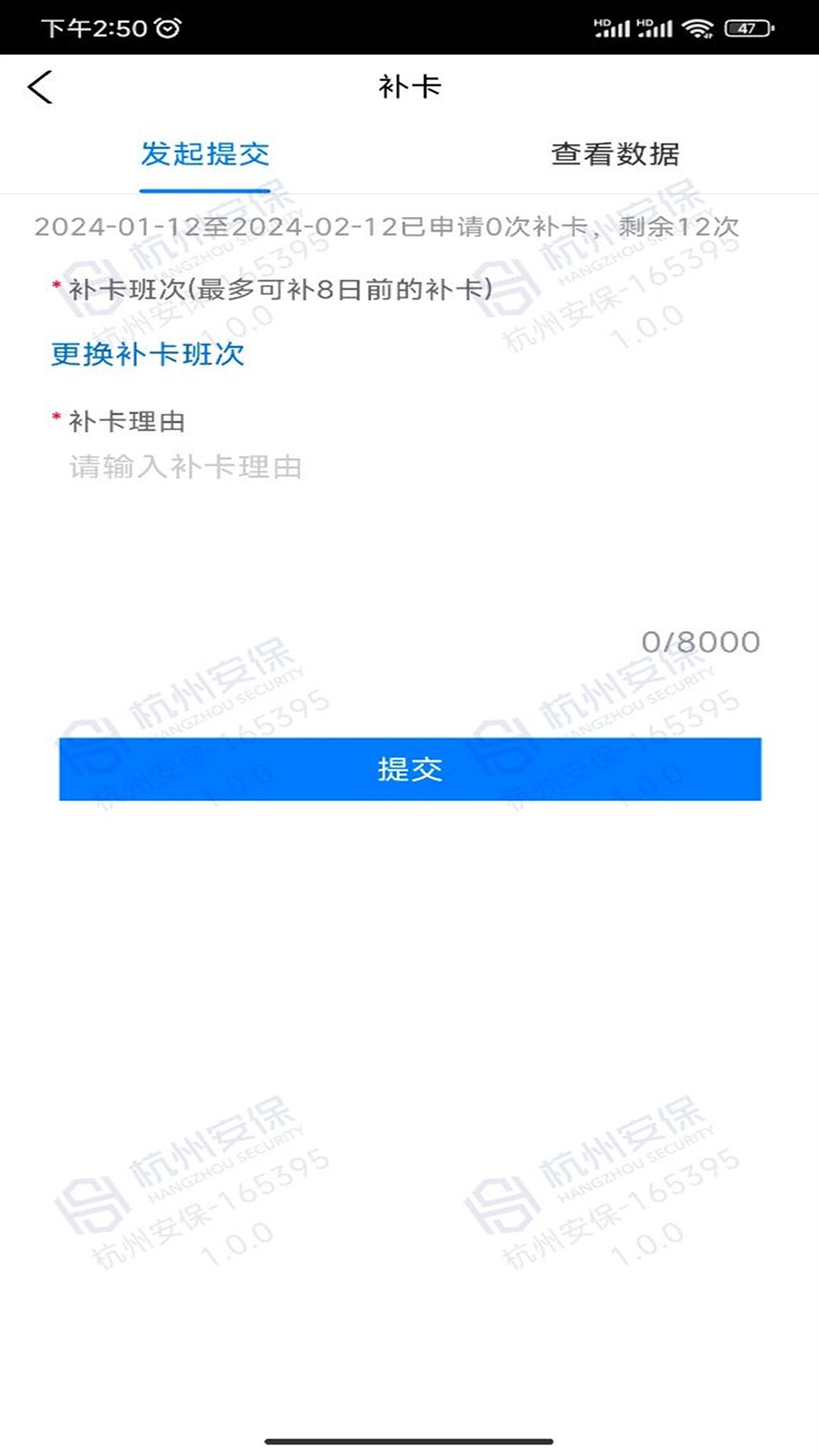
Task: Tap 更换补卡班次 to change the shift
Action: (x=147, y=354)
